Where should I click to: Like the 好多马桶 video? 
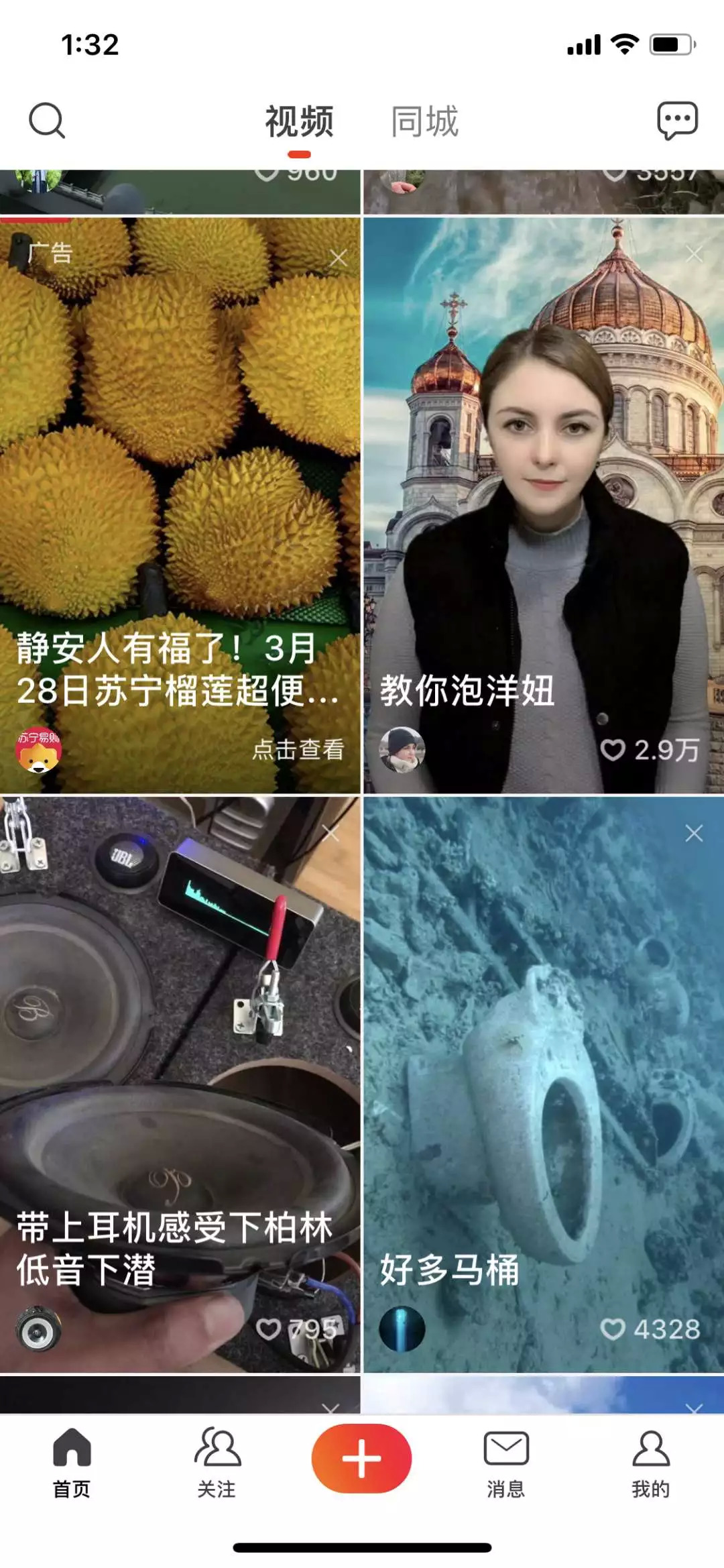pos(613,1329)
